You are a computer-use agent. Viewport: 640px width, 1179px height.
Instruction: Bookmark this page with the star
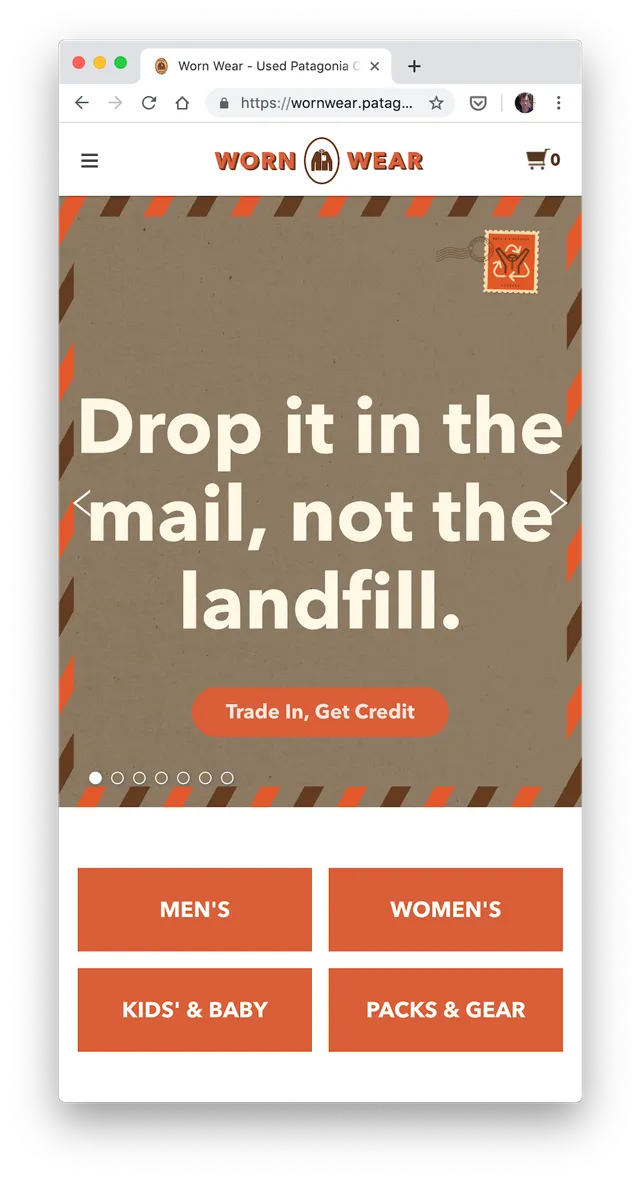click(436, 103)
